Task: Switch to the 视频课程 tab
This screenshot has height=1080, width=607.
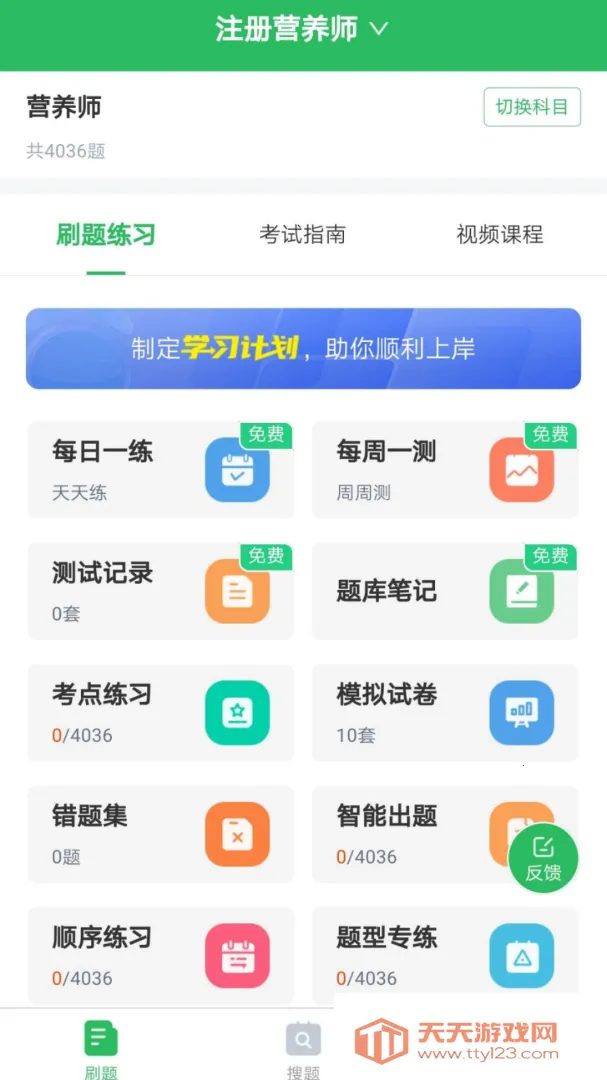Action: 499,235
